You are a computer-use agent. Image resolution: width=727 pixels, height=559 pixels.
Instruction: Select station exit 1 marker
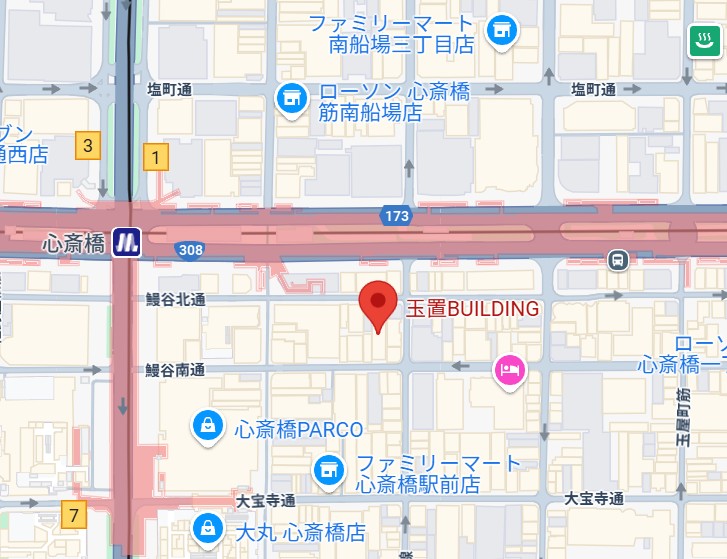[155, 156]
